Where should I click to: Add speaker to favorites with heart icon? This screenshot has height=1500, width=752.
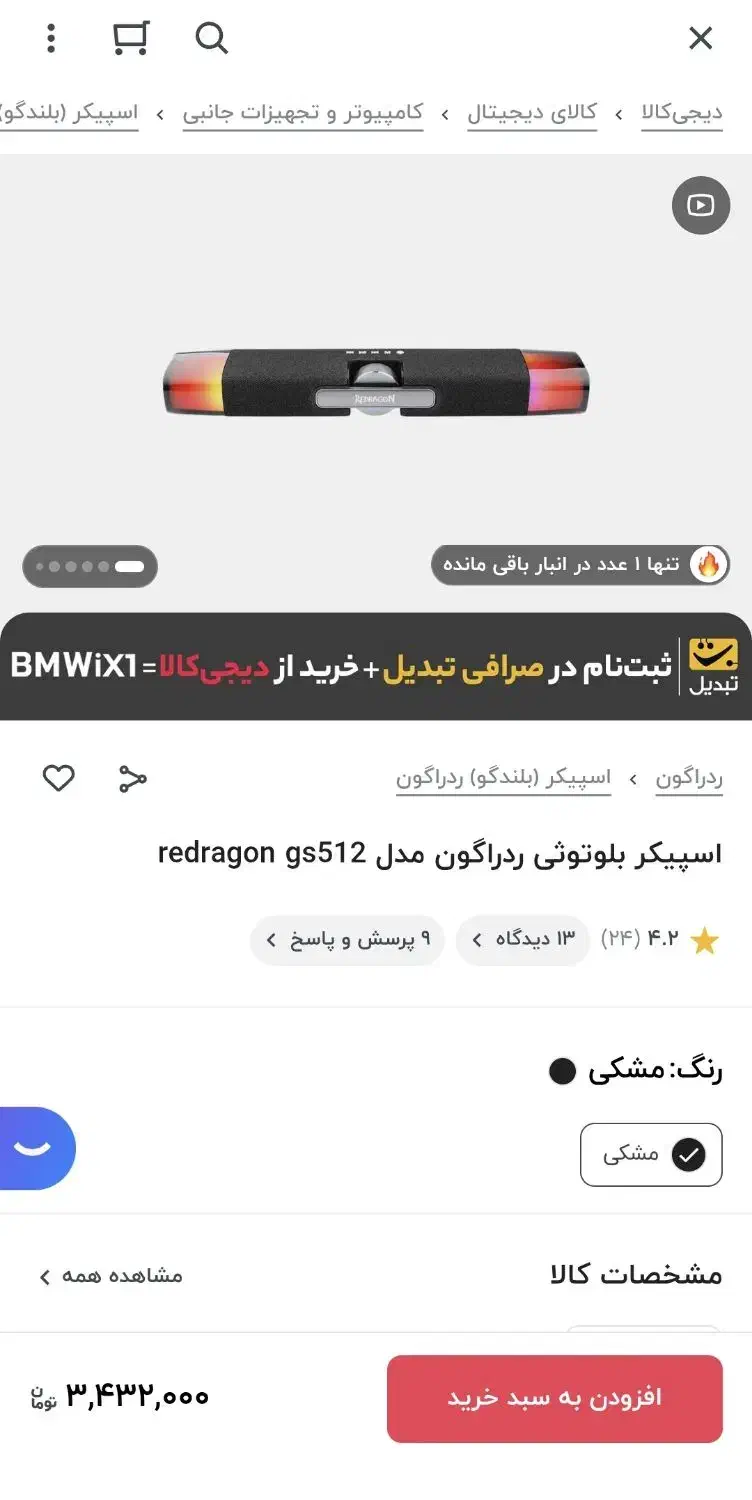(58, 778)
